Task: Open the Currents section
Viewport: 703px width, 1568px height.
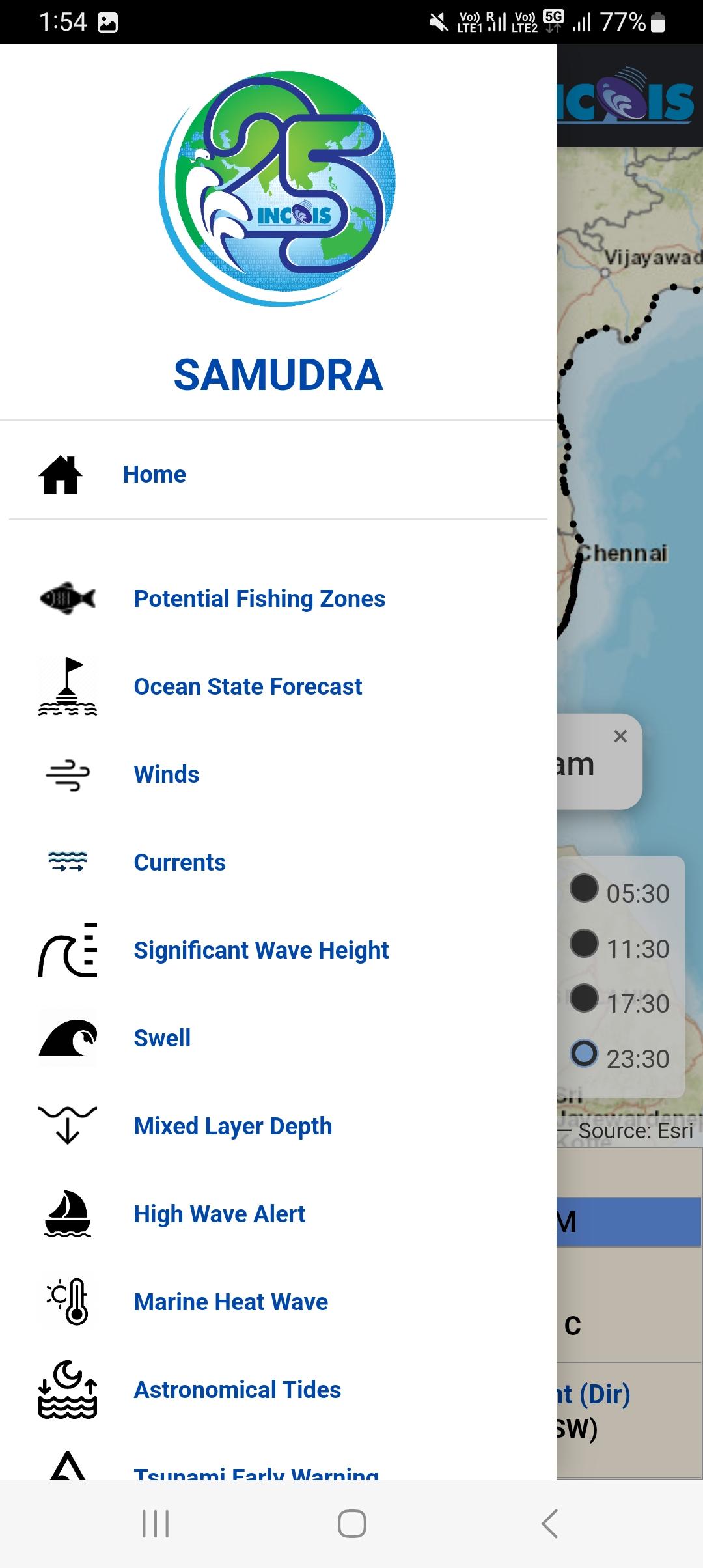Action: coord(180,862)
